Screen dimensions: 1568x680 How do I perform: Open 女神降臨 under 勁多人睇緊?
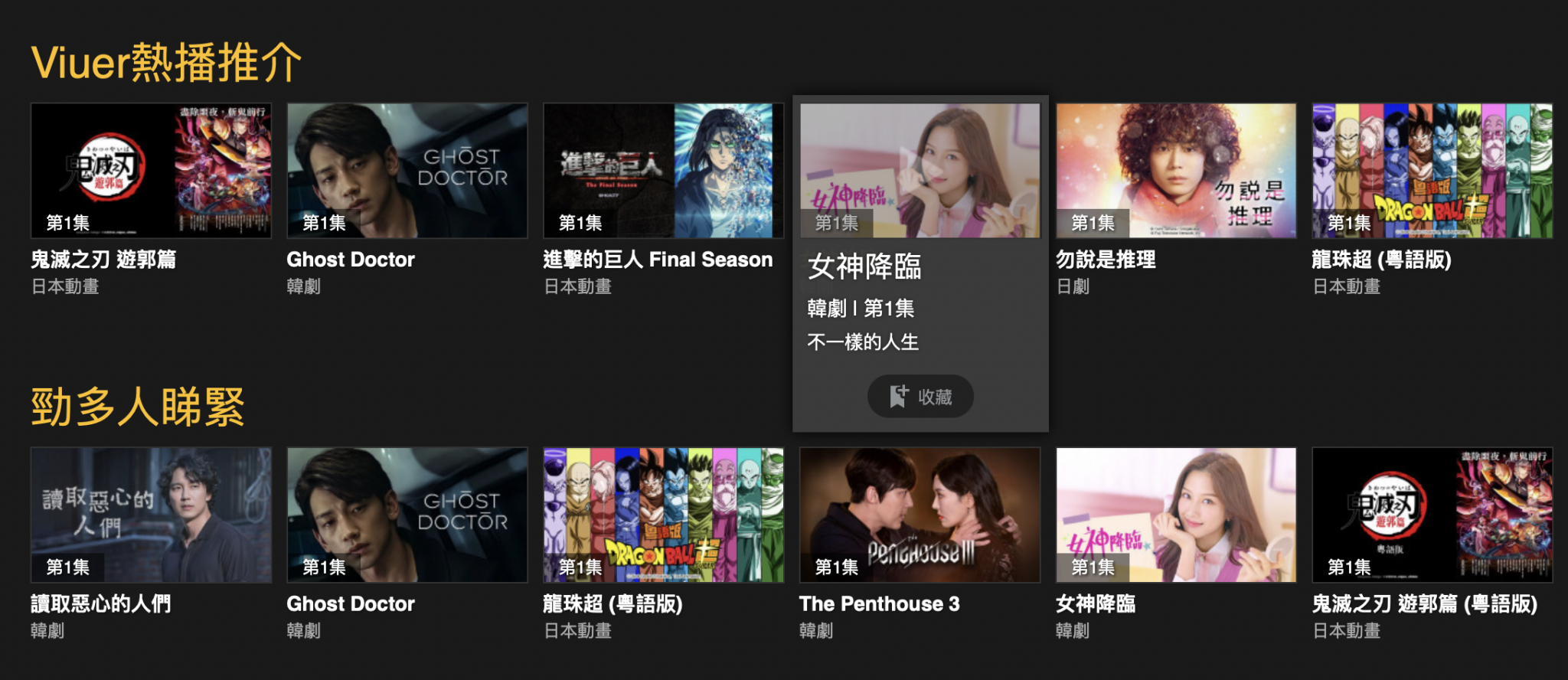click(1176, 515)
